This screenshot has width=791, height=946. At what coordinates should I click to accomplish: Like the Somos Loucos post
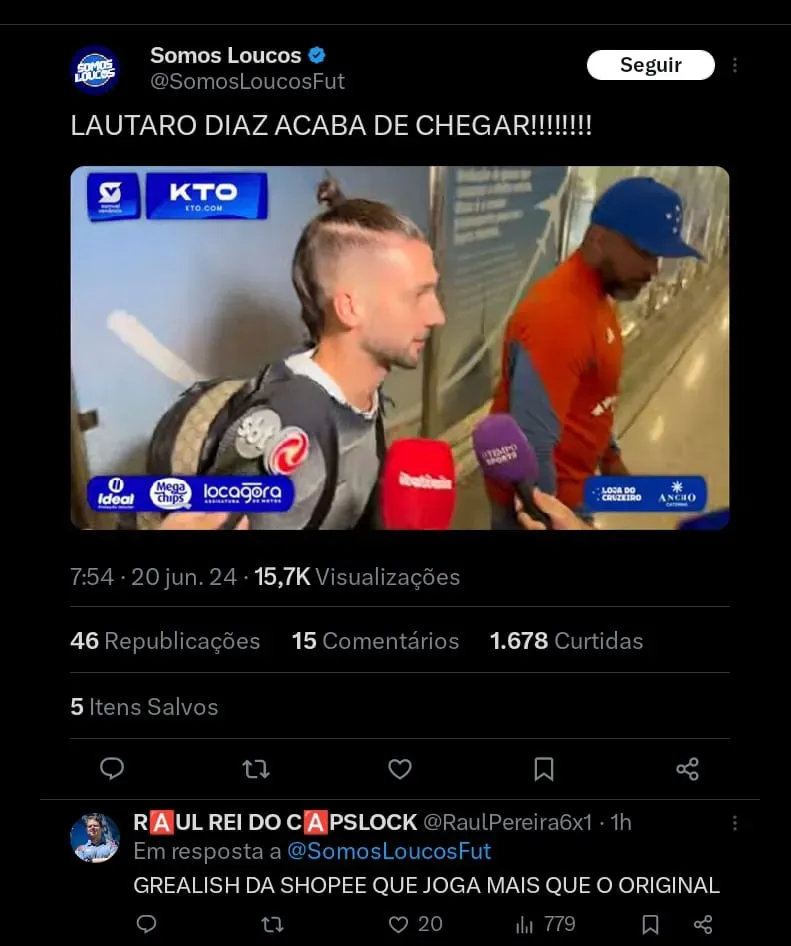click(x=400, y=768)
